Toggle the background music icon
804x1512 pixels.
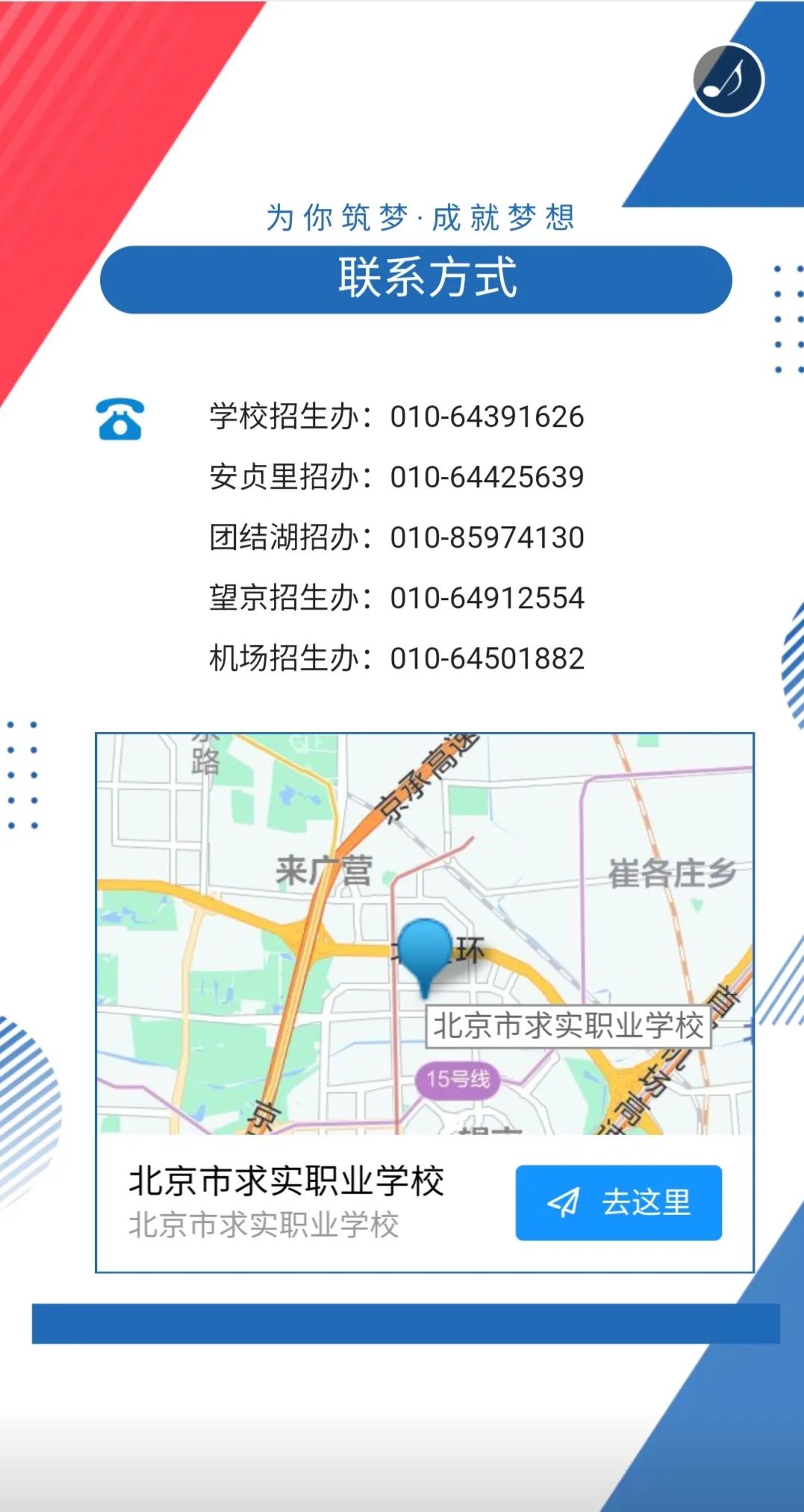coord(728,80)
